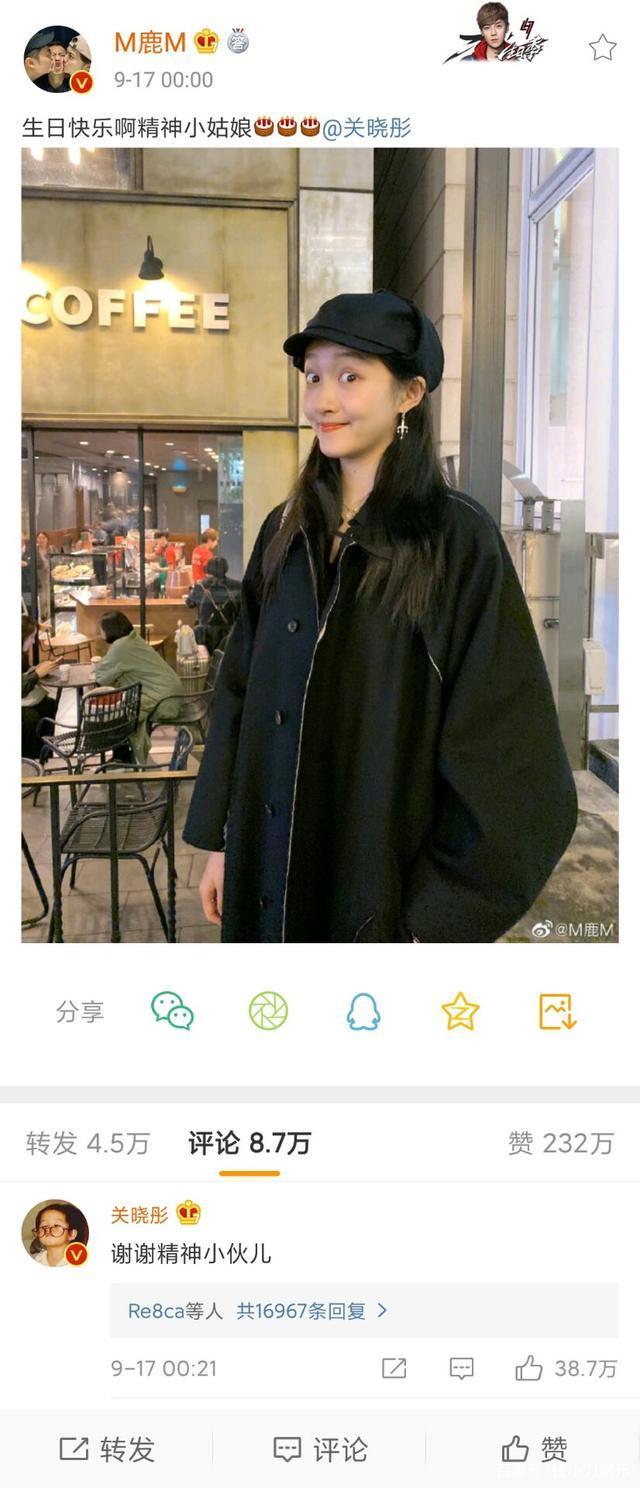The width and height of the screenshot is (640, 1488).
Task: Switch to the 转发 4.5万 tab
Action: (x=88, y=1143)
